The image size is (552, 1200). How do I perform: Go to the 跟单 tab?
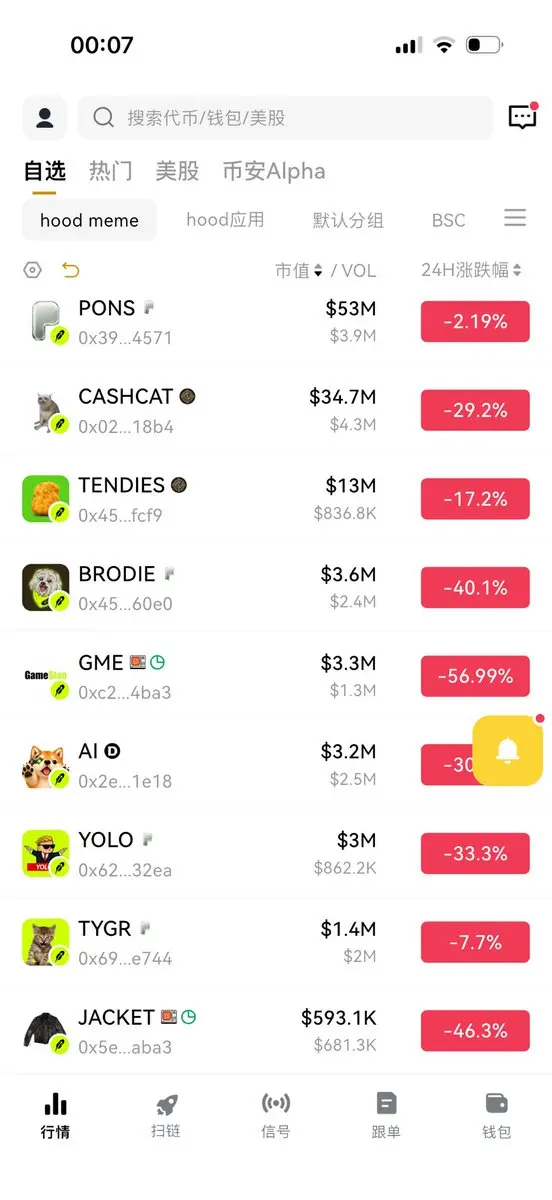386,1115
